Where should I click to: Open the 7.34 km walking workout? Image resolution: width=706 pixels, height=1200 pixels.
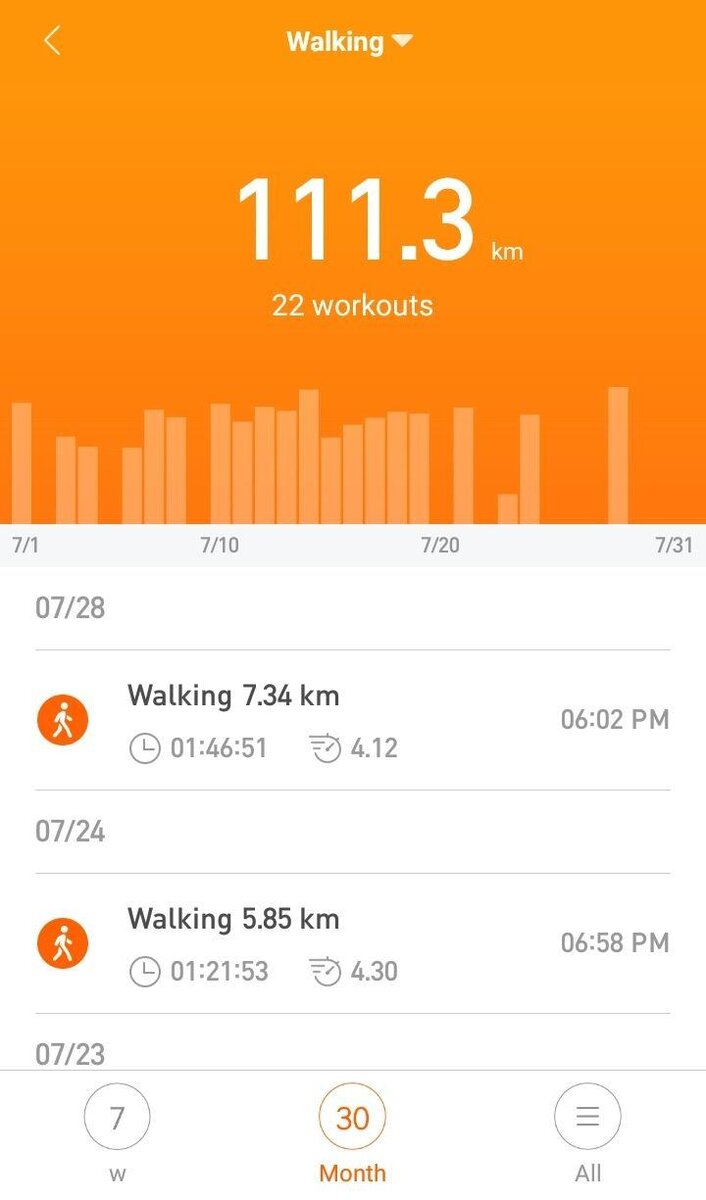pos(352,720)
